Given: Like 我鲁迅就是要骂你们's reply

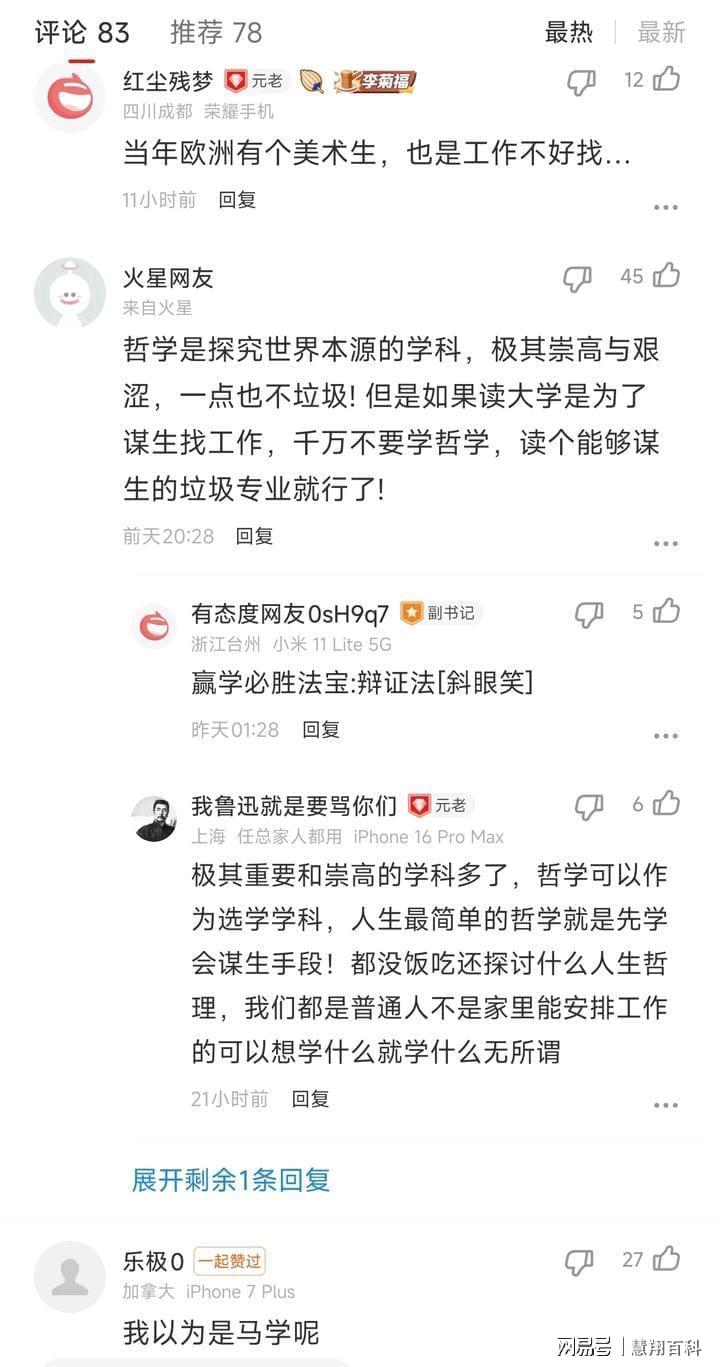Looking at the screenshot, I should pyautogui.click(x=667, y=803).
